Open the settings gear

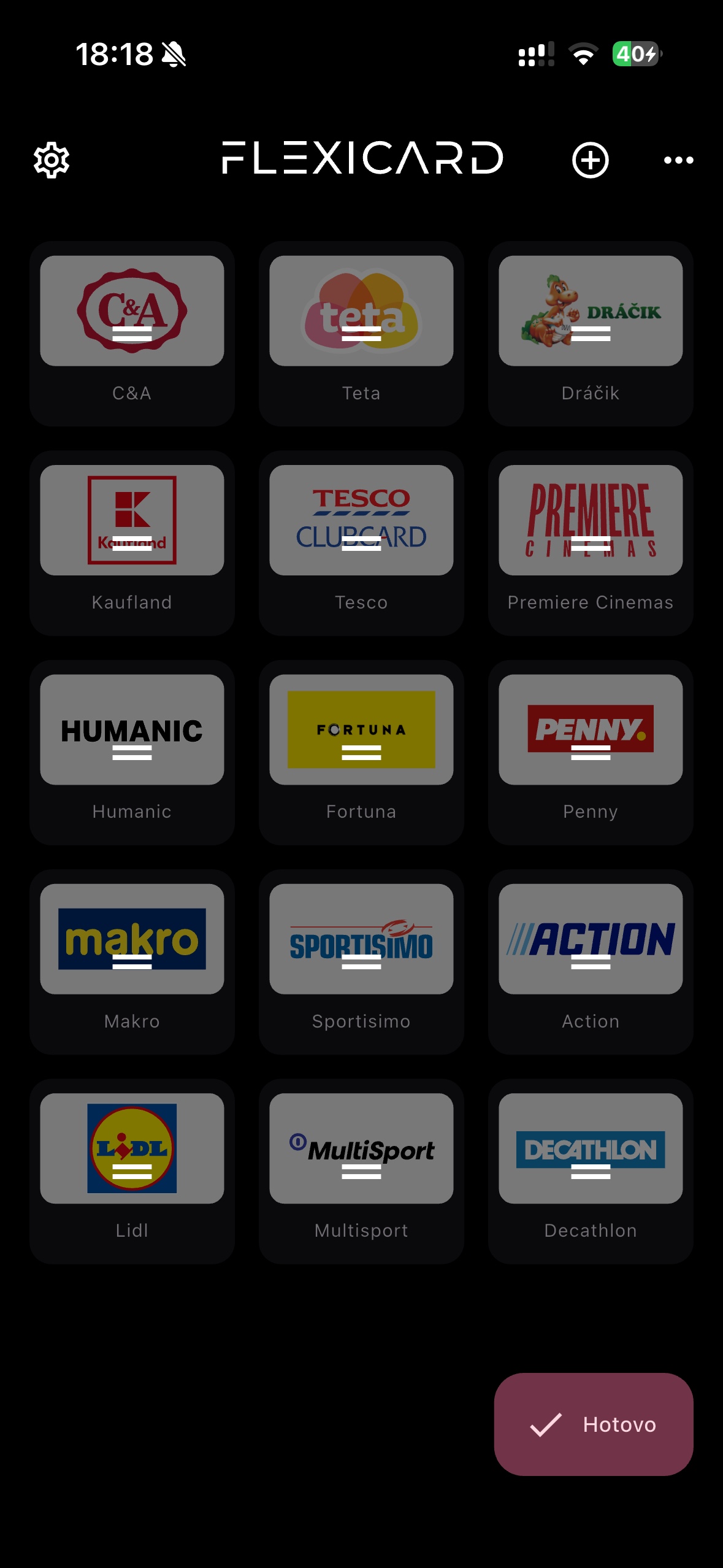[x=52, y=161]
